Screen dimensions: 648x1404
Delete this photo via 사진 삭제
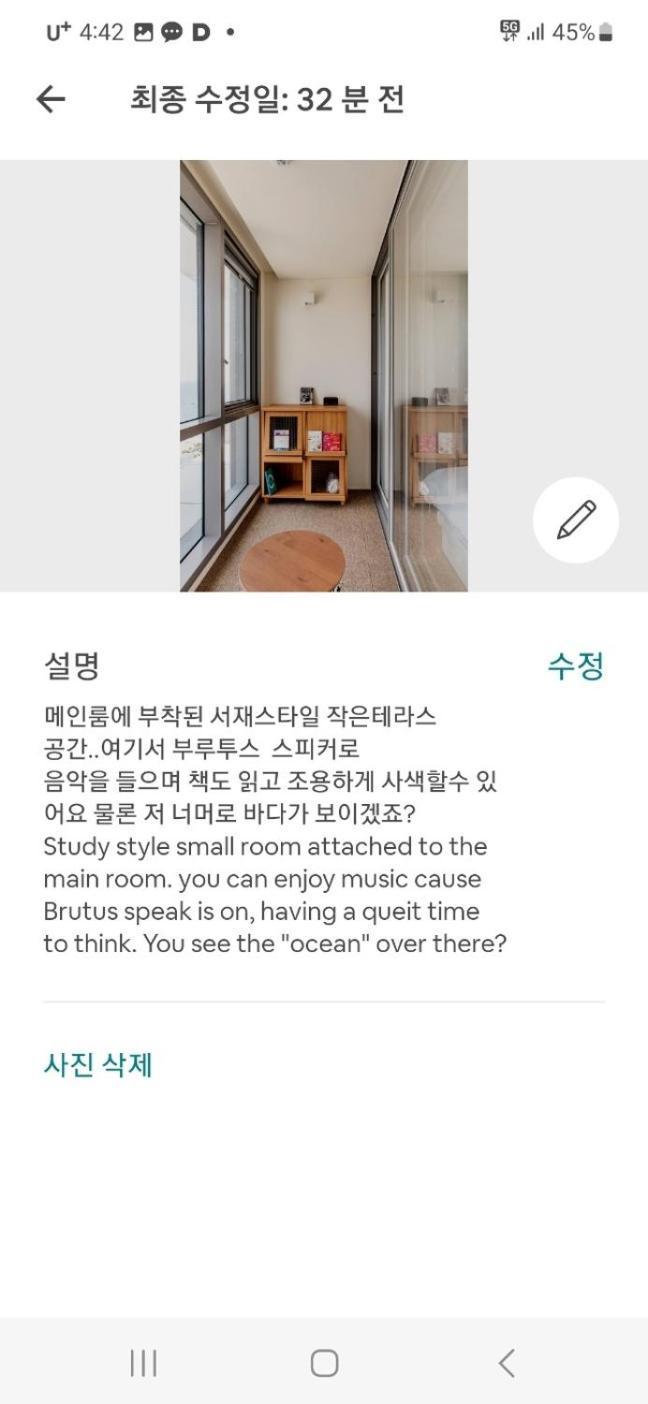pos(98,1065)
